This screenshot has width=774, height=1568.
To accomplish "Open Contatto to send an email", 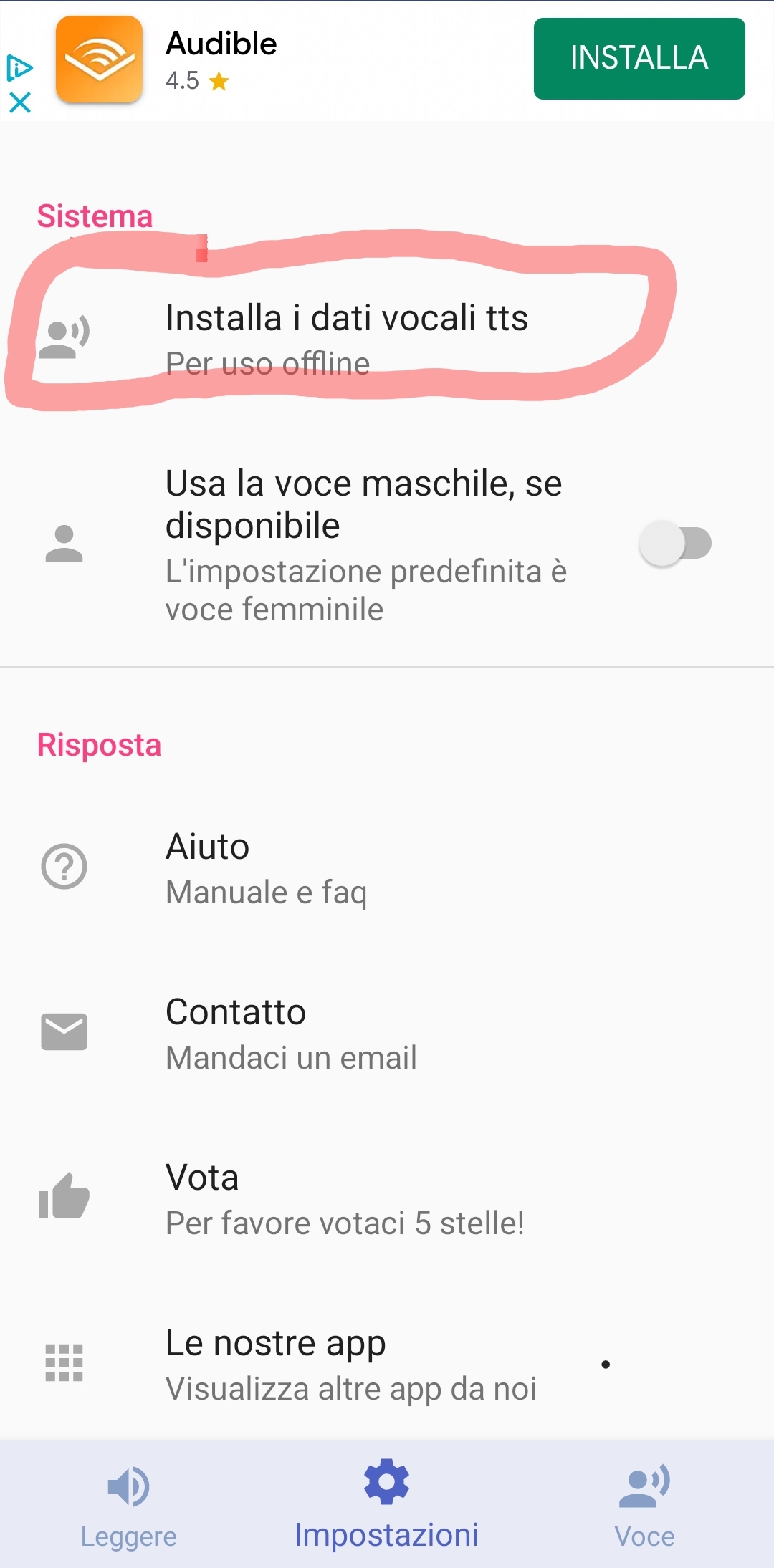I will coord(291,1034).
